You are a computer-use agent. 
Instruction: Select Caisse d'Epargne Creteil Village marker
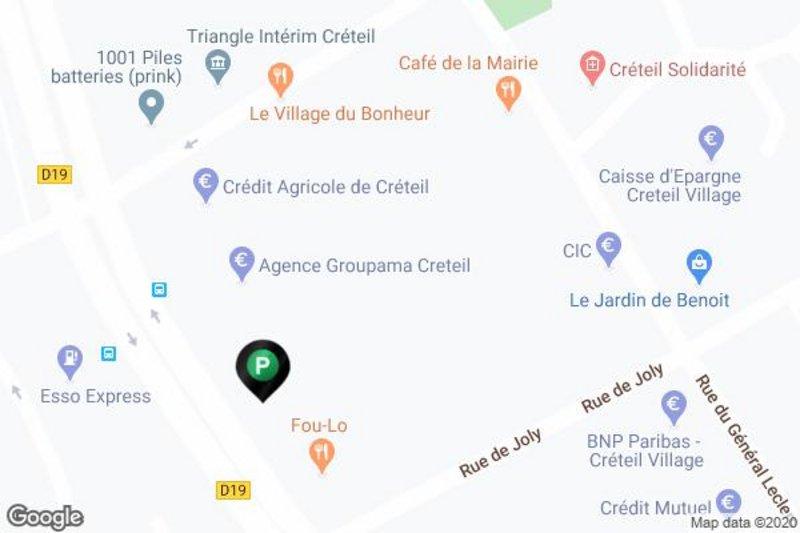pyautogui.click(x=711, y=141)
